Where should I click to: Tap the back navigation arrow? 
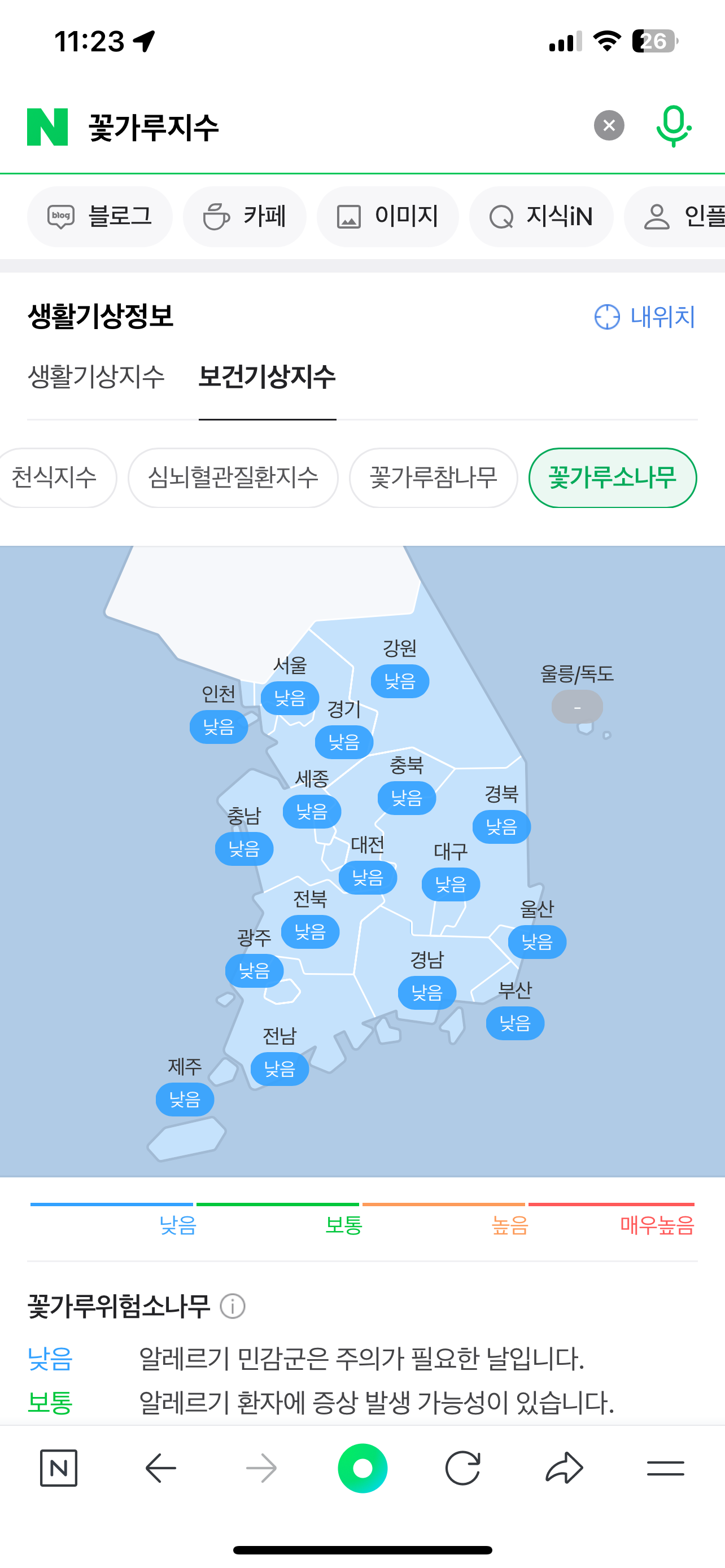(160, 1467)
